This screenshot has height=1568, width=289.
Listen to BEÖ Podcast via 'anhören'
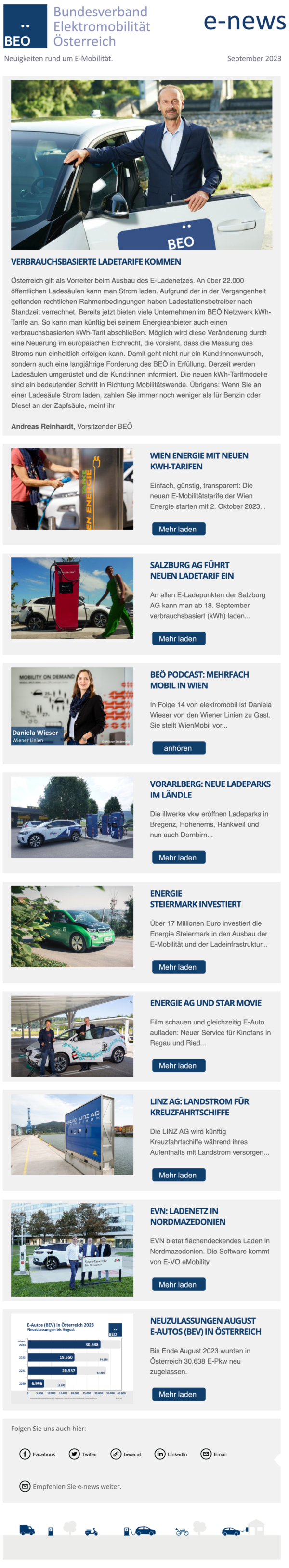pyautogui.click(x=179, y=748)
